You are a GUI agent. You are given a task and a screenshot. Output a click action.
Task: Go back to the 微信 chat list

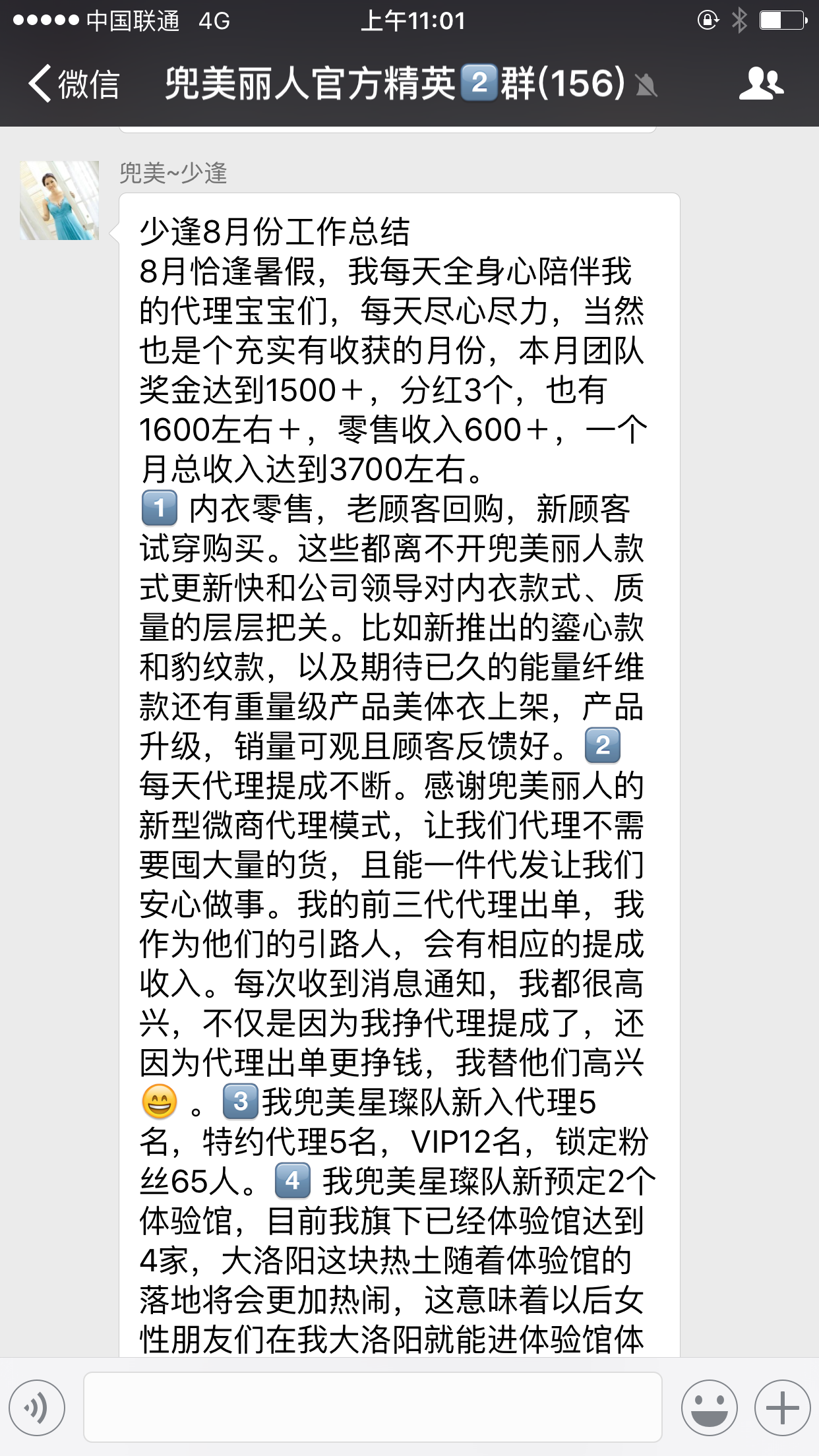(73, 84)
